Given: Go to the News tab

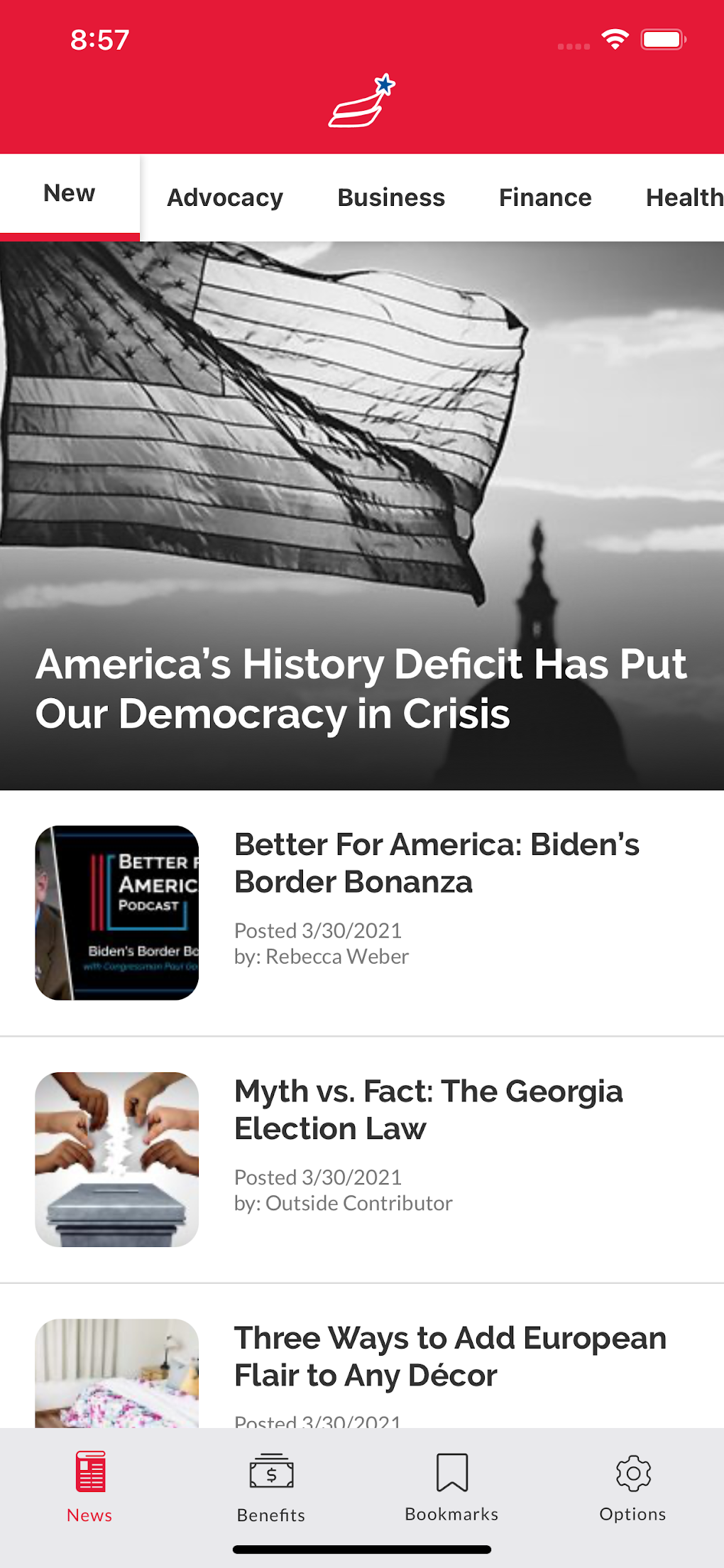Looking at the screenshot, I should (x=89, y=1487).
